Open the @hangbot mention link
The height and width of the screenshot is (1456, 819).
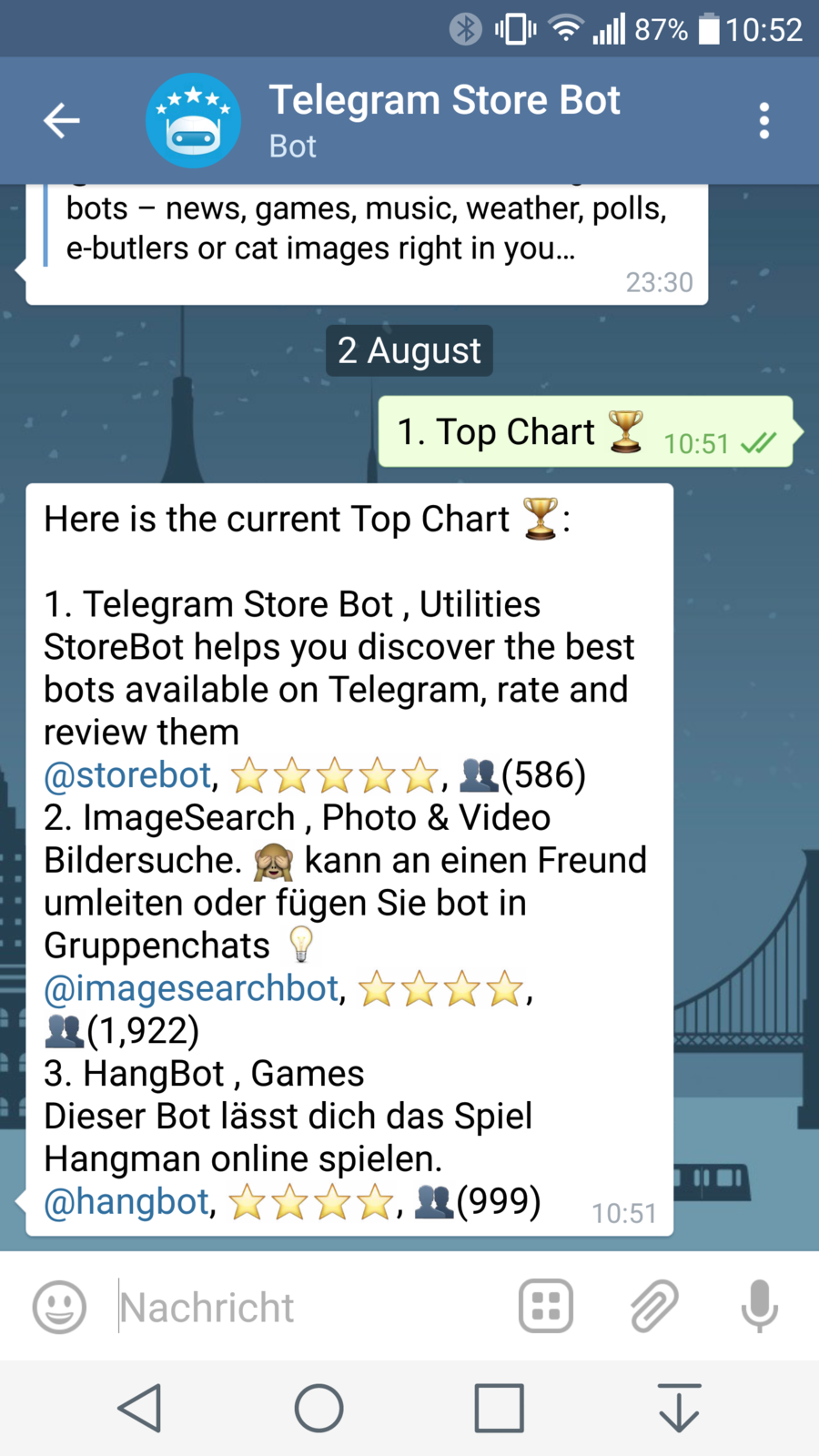click(126, 1202)
